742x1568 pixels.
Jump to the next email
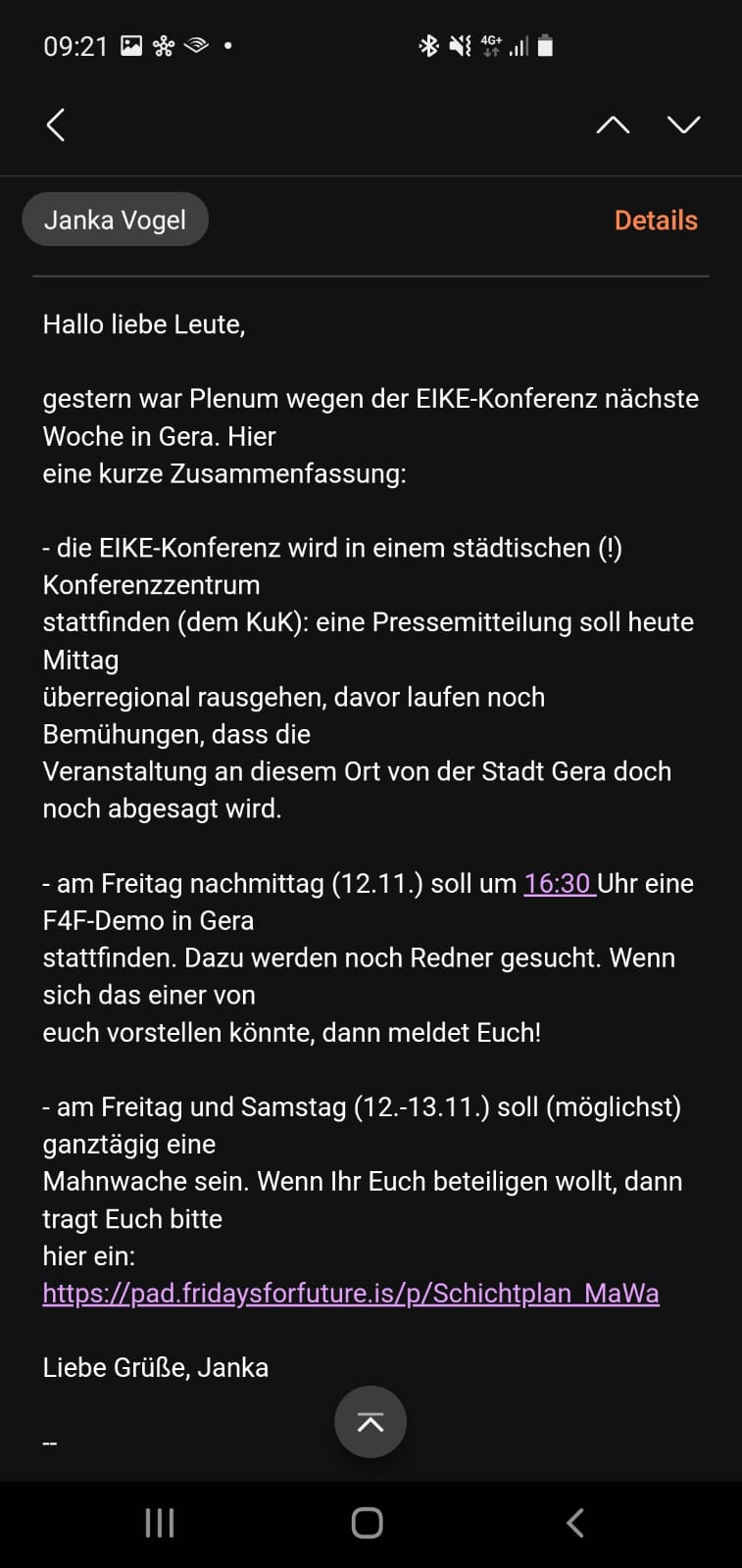[x=683, y=124]
